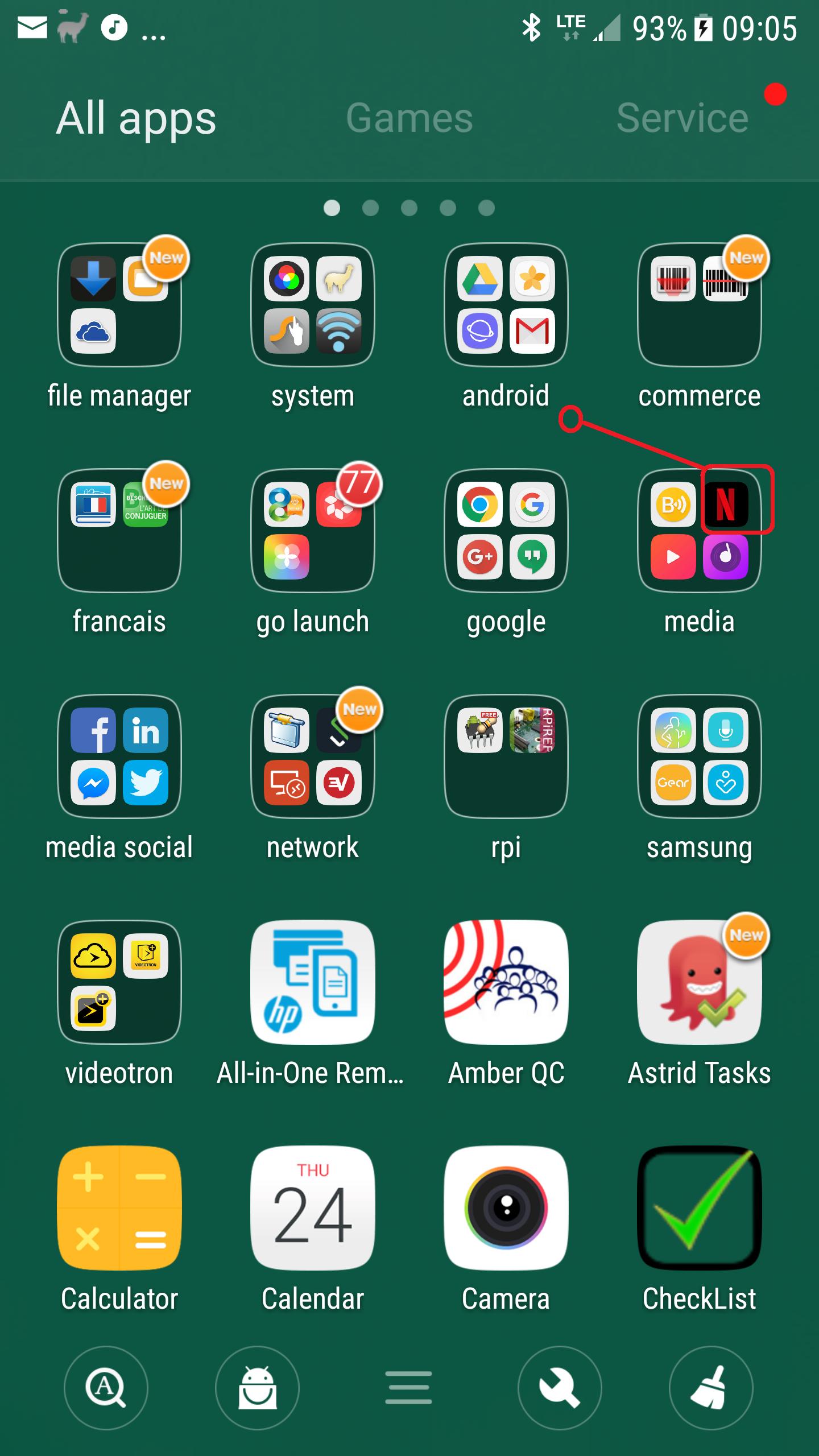Launch the HP All-in-One Remote app
This screenshot has height=1456, width=819.
(x=312, y=981)
